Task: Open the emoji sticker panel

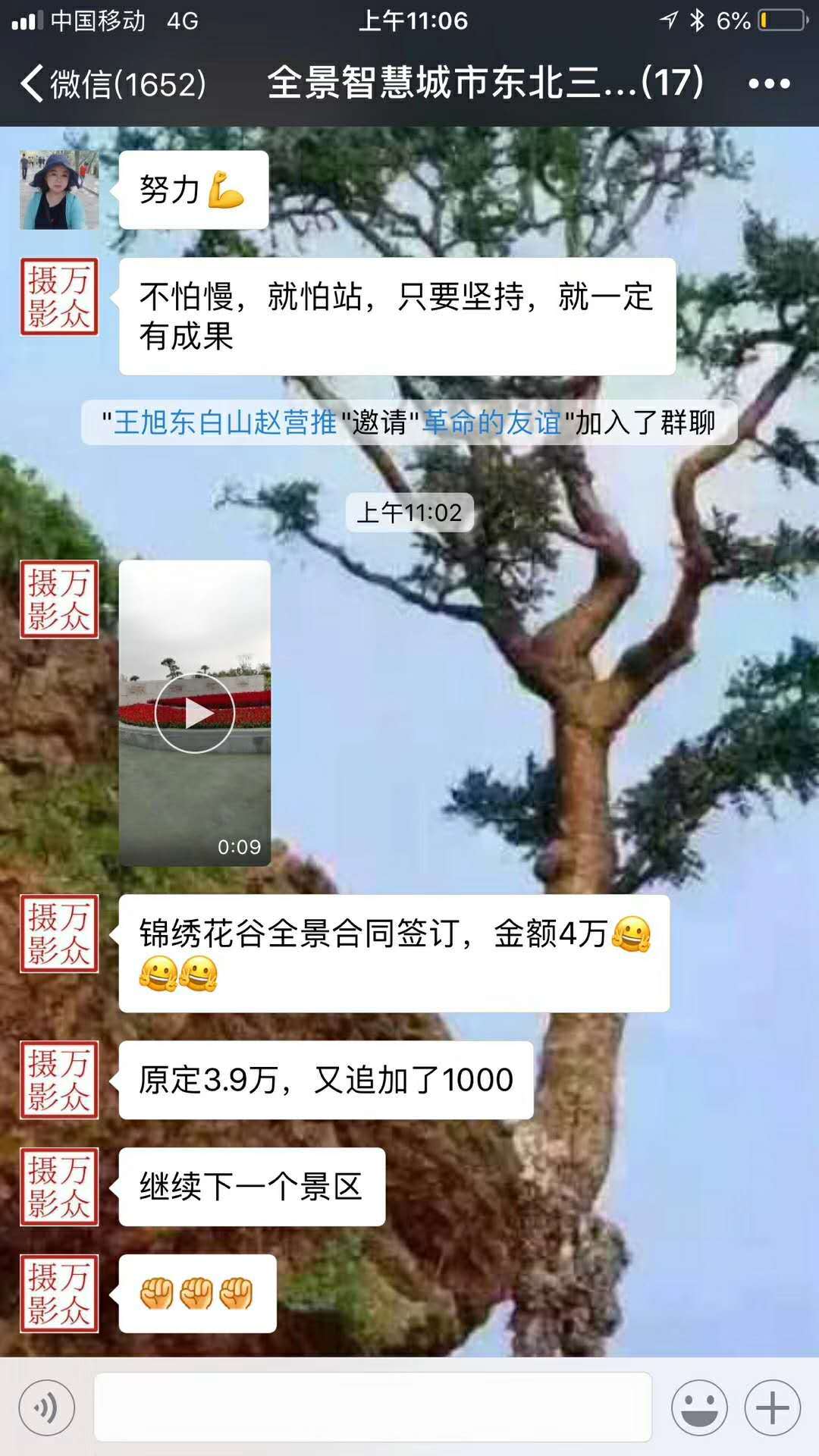Action: 699,1408
